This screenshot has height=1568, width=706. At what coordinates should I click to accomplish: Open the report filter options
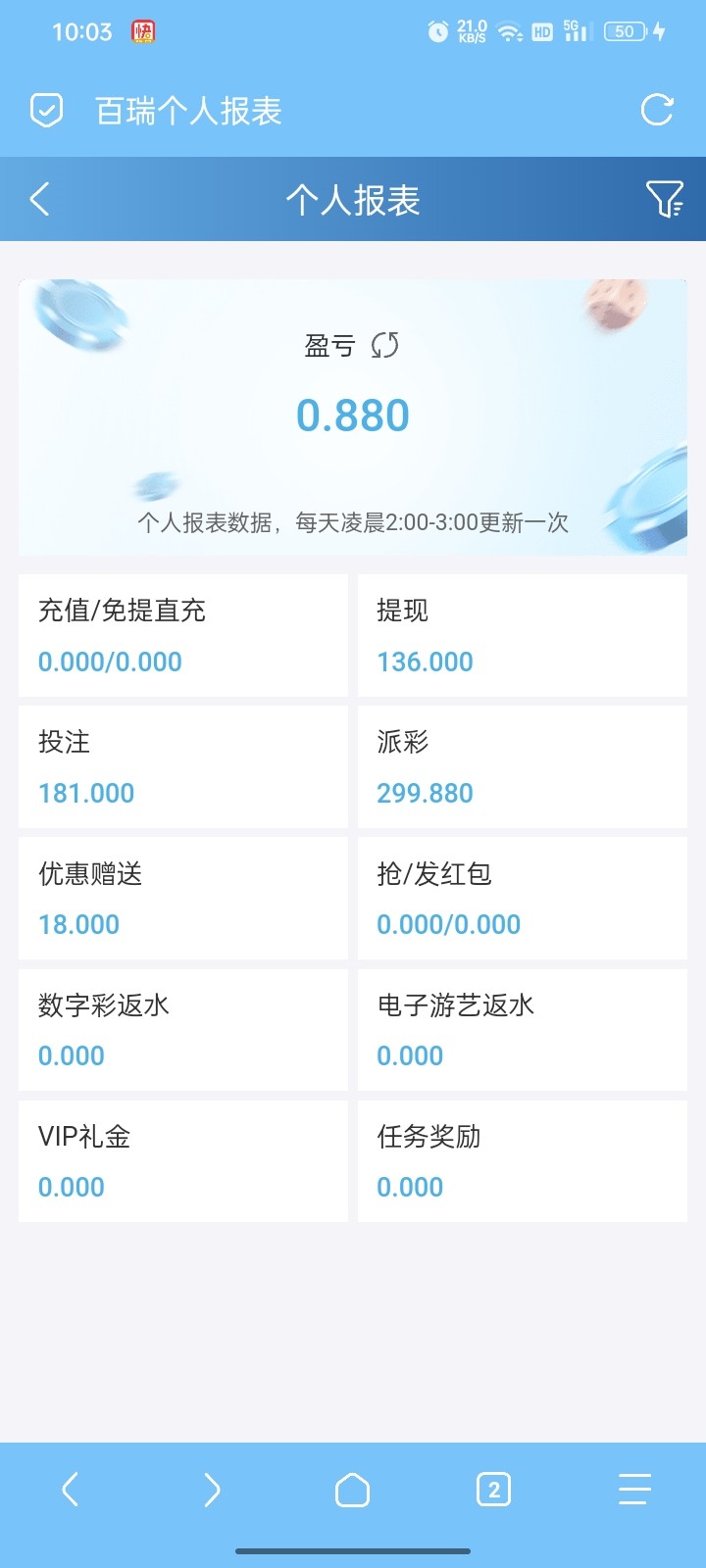[664, 199]
